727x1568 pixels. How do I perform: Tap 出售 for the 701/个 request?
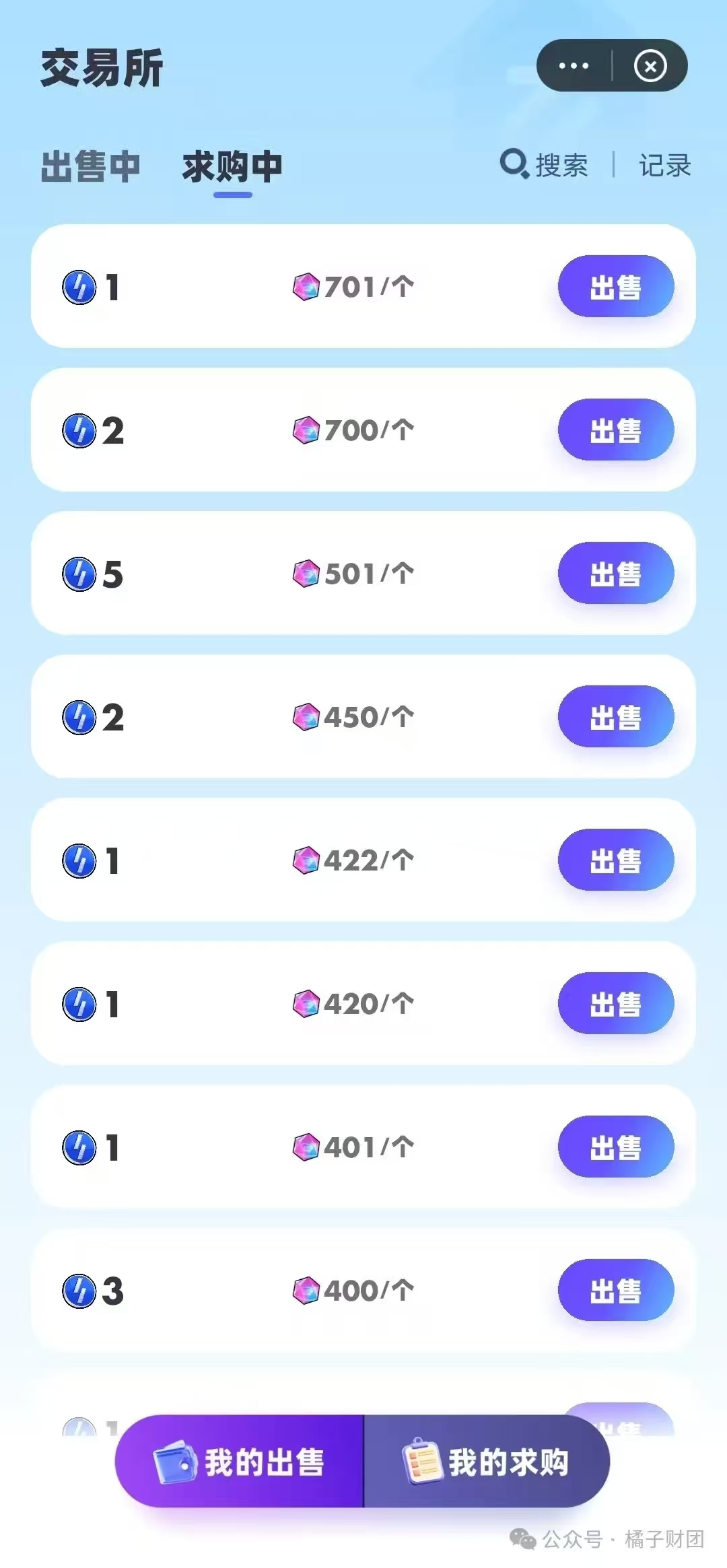click(x=615, y=287)
